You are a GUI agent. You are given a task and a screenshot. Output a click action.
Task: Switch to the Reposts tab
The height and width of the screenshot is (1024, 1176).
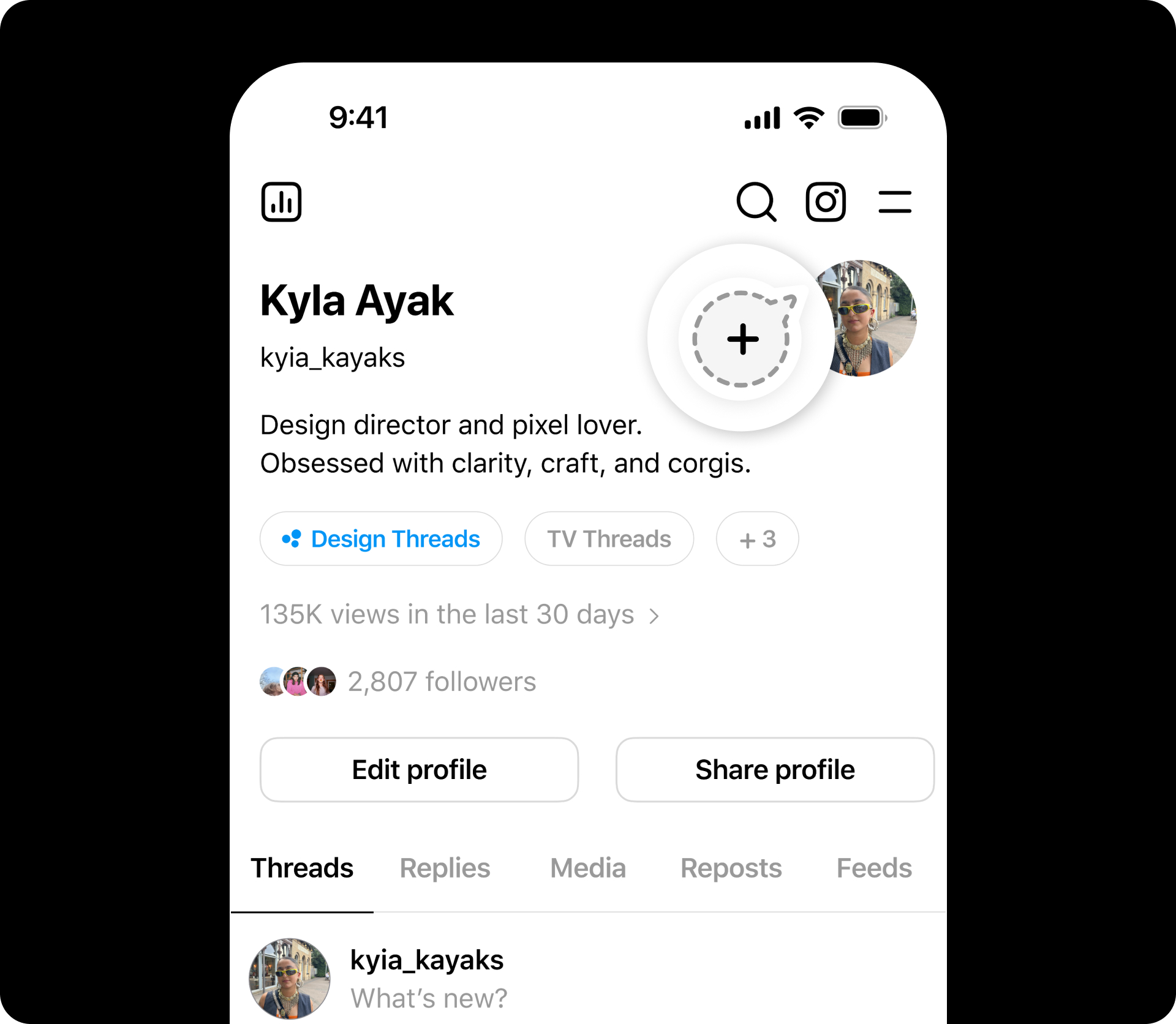pos(731,868)
